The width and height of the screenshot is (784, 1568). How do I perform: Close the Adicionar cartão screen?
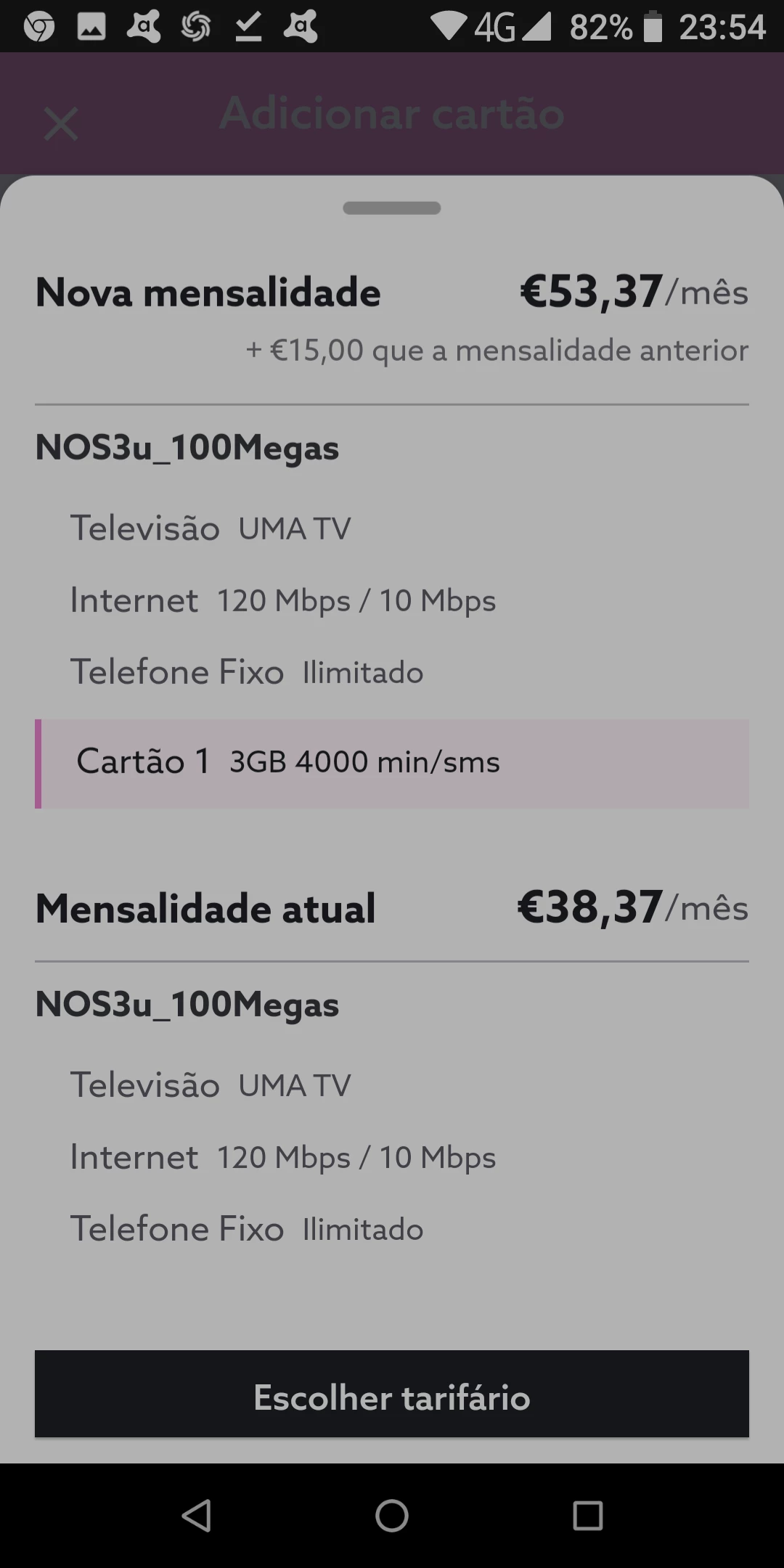pos(61,123)
